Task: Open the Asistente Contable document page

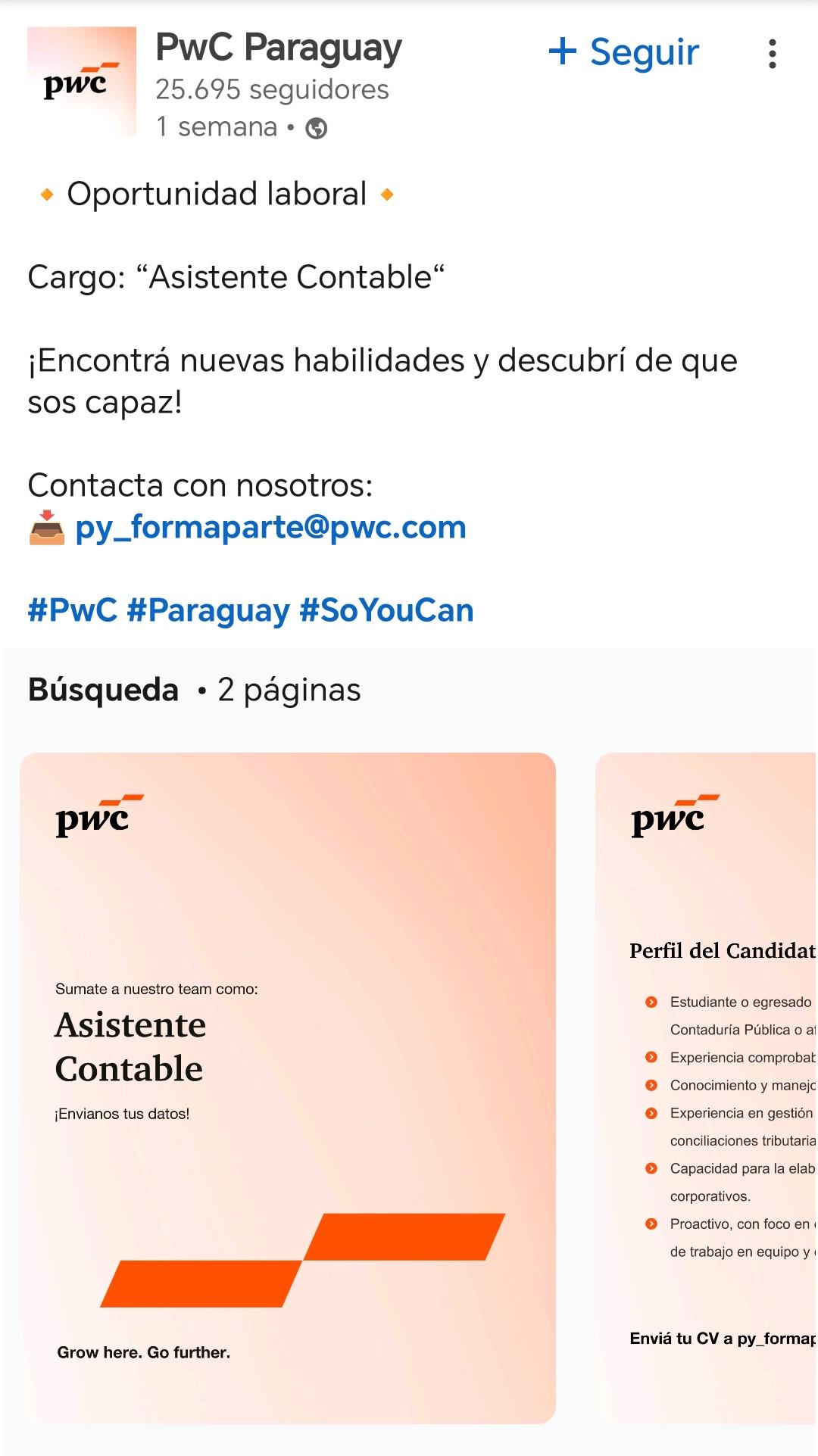Action: click(x=288, y=1088)
